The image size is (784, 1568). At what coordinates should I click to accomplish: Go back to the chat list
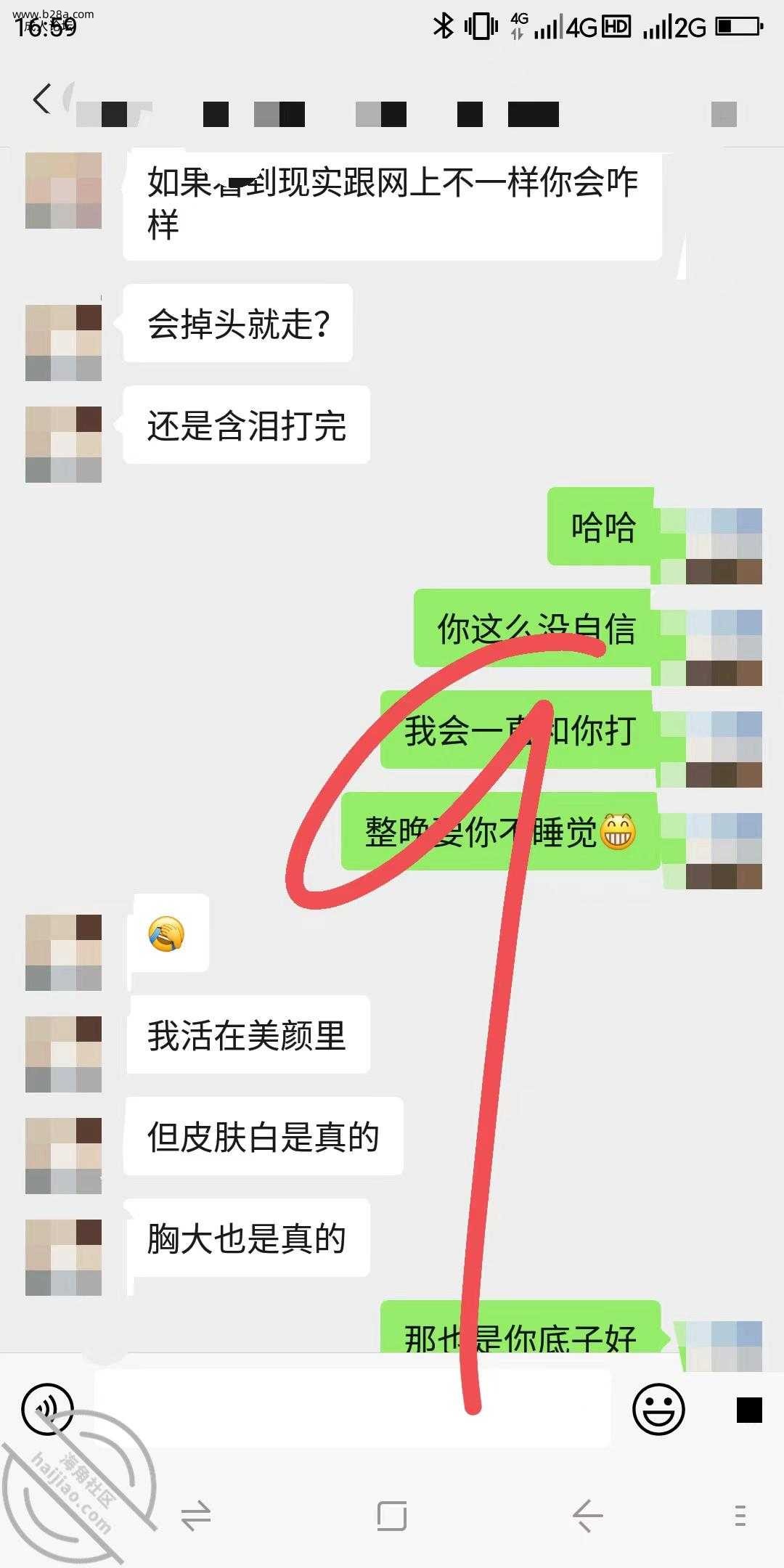tap(42, 99)
